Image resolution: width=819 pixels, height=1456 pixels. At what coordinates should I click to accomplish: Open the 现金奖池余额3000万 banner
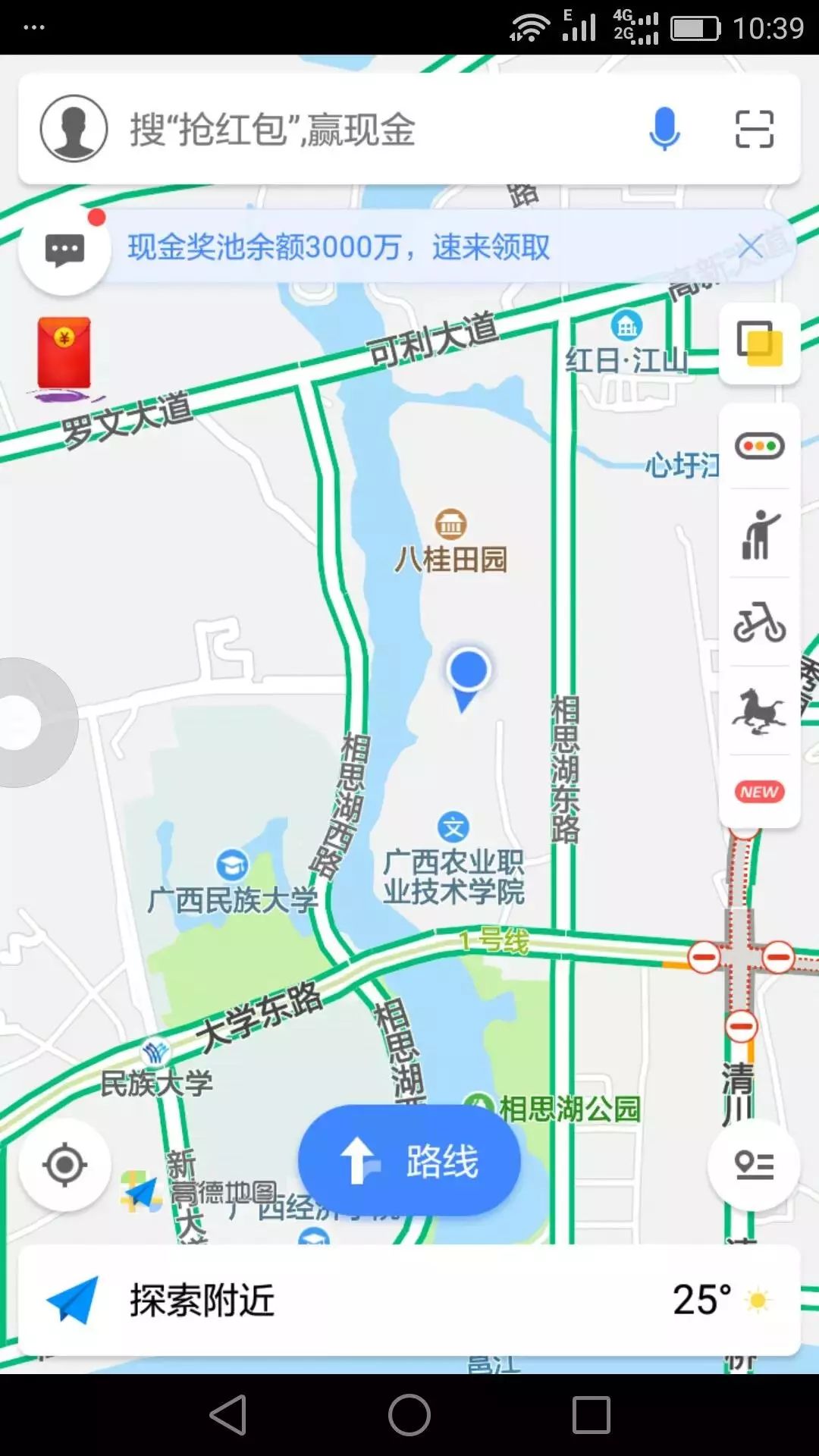click(338, 247)
